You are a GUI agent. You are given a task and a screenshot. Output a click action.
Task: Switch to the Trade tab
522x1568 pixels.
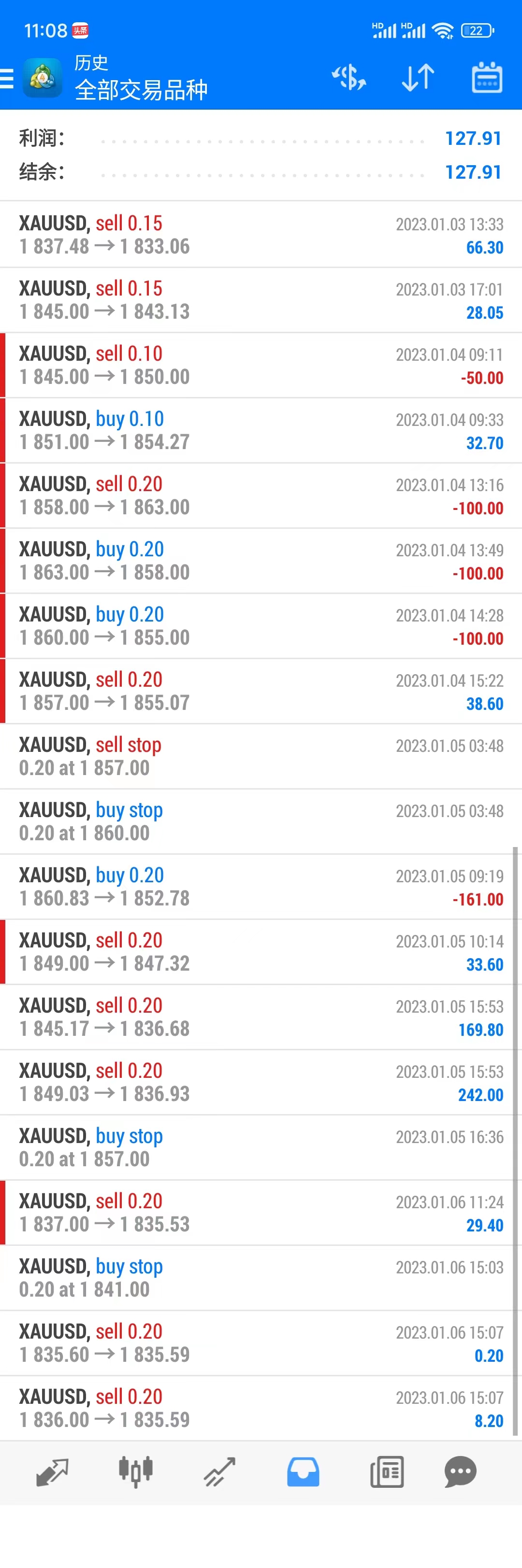pyautogui.click(x=219, y=1472)
